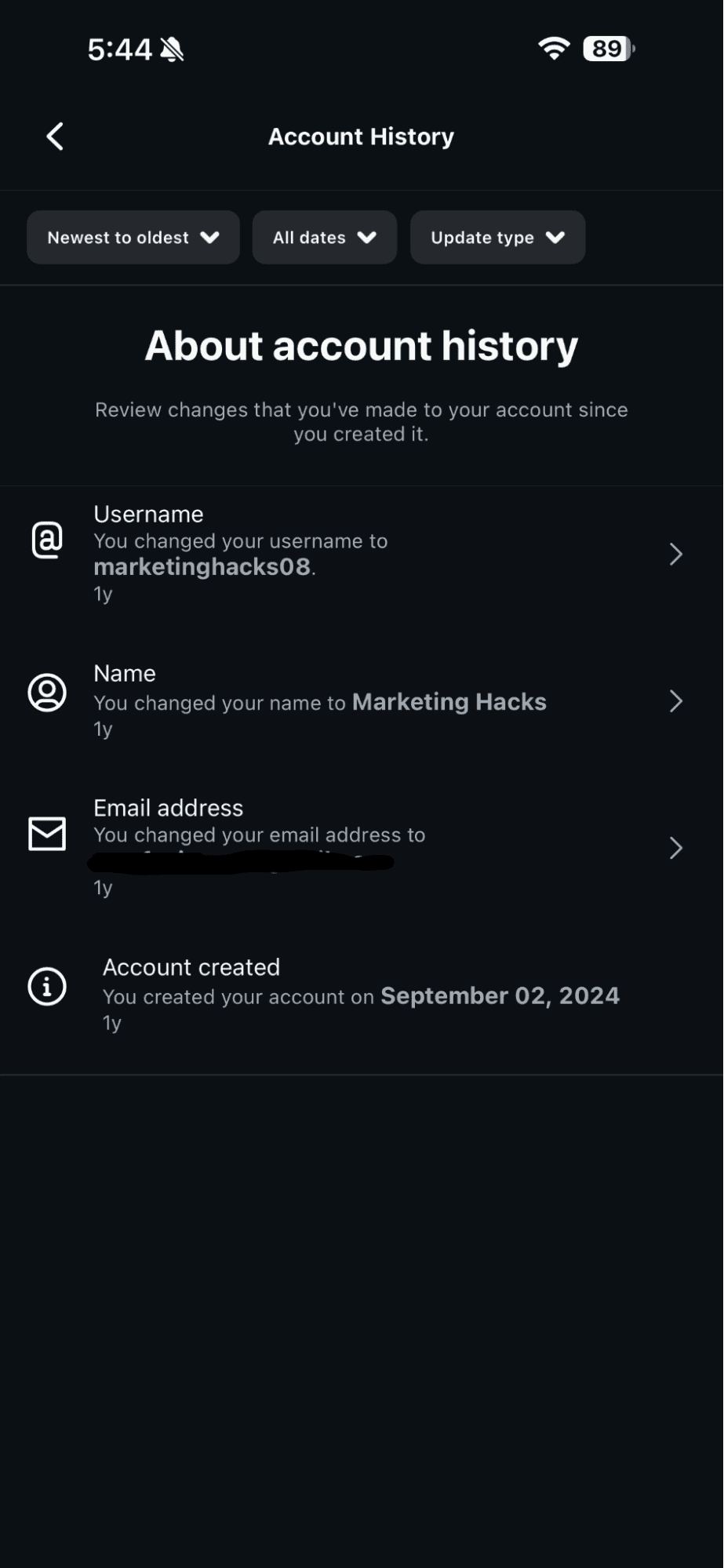Tap the Wi-Fi icon in the status bar
This screenshot has height=1568, width=724.
tap(553, 48)
